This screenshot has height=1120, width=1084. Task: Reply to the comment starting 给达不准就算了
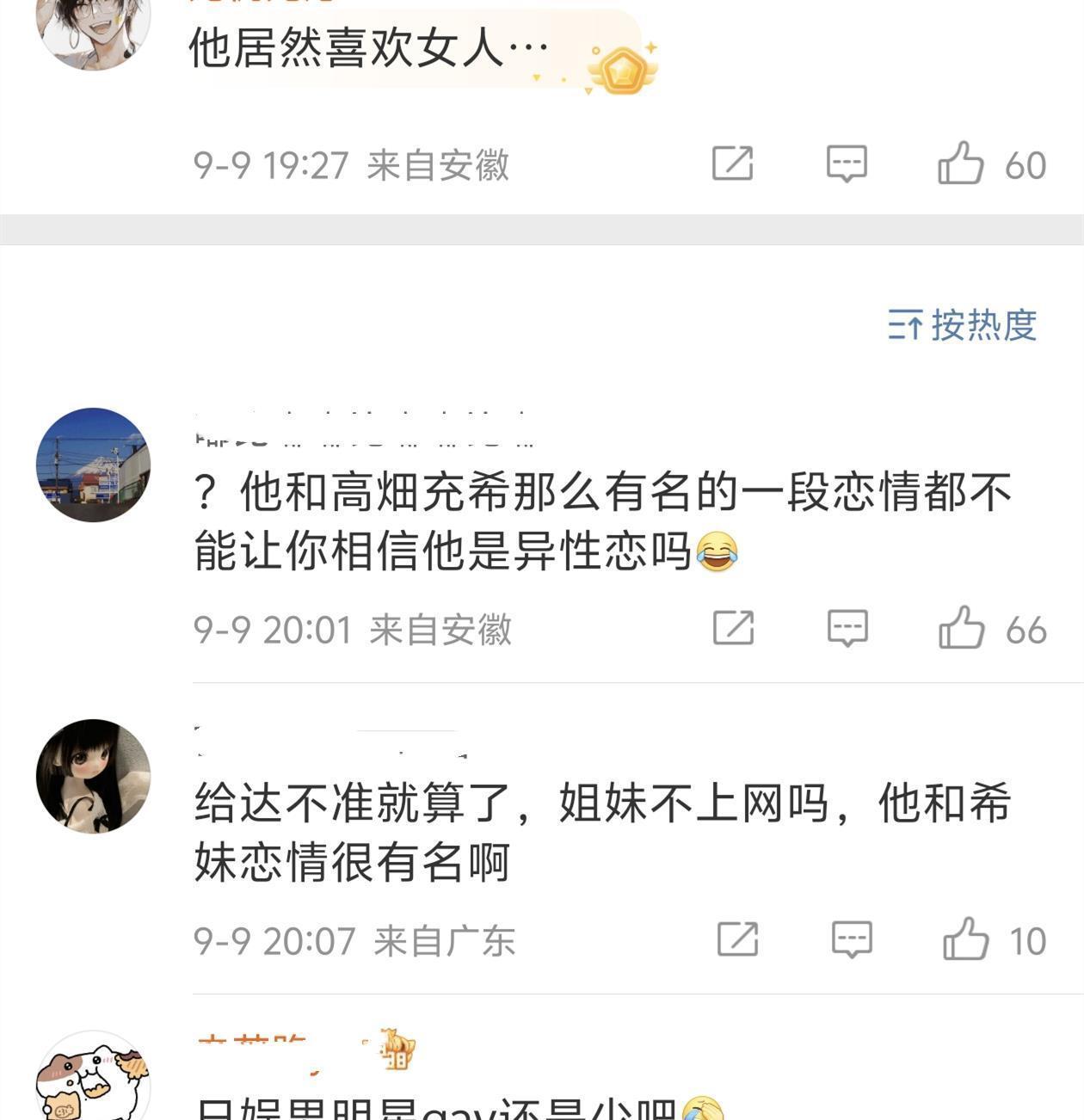tap(852, 939)
